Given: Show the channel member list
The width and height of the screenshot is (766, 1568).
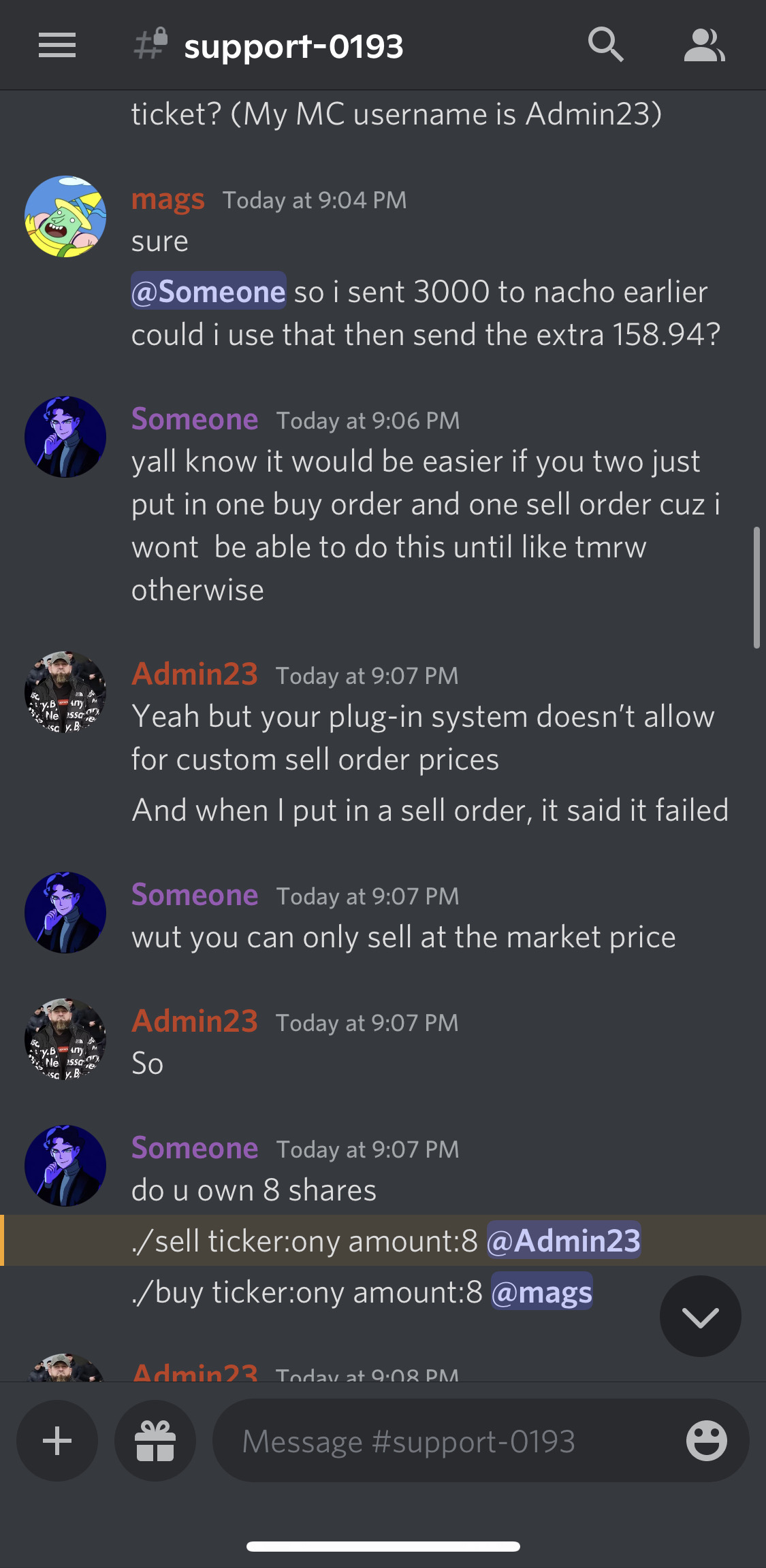Looking at the screenshot, I should coord(704,46).
